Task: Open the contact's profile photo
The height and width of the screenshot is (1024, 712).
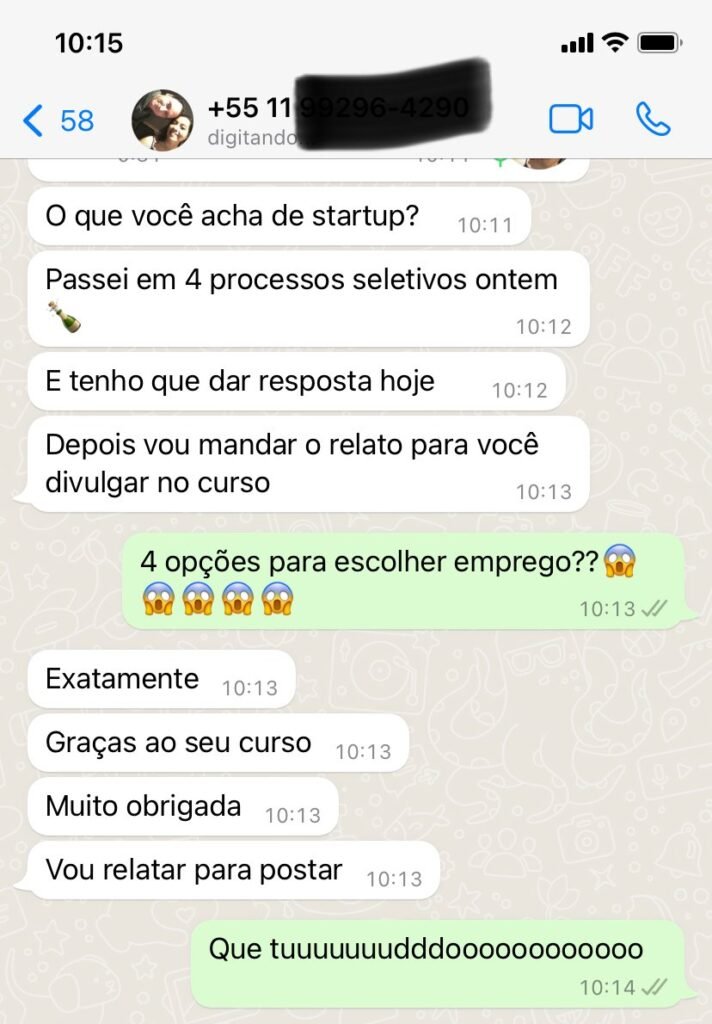Action: [x=163, y=120]
